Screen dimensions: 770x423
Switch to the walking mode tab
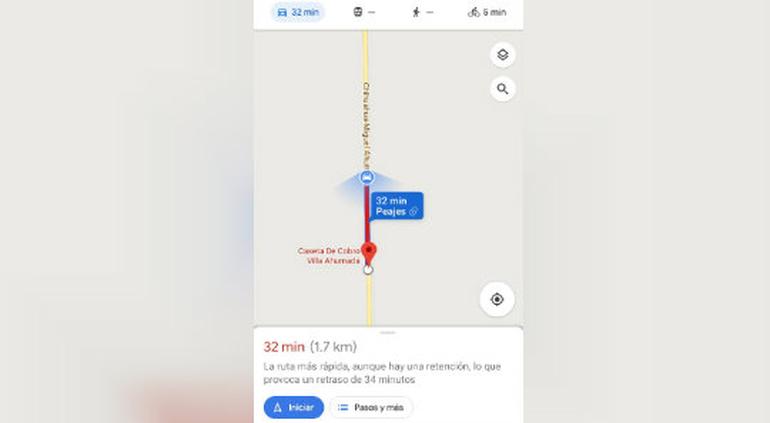coord(422,12)
